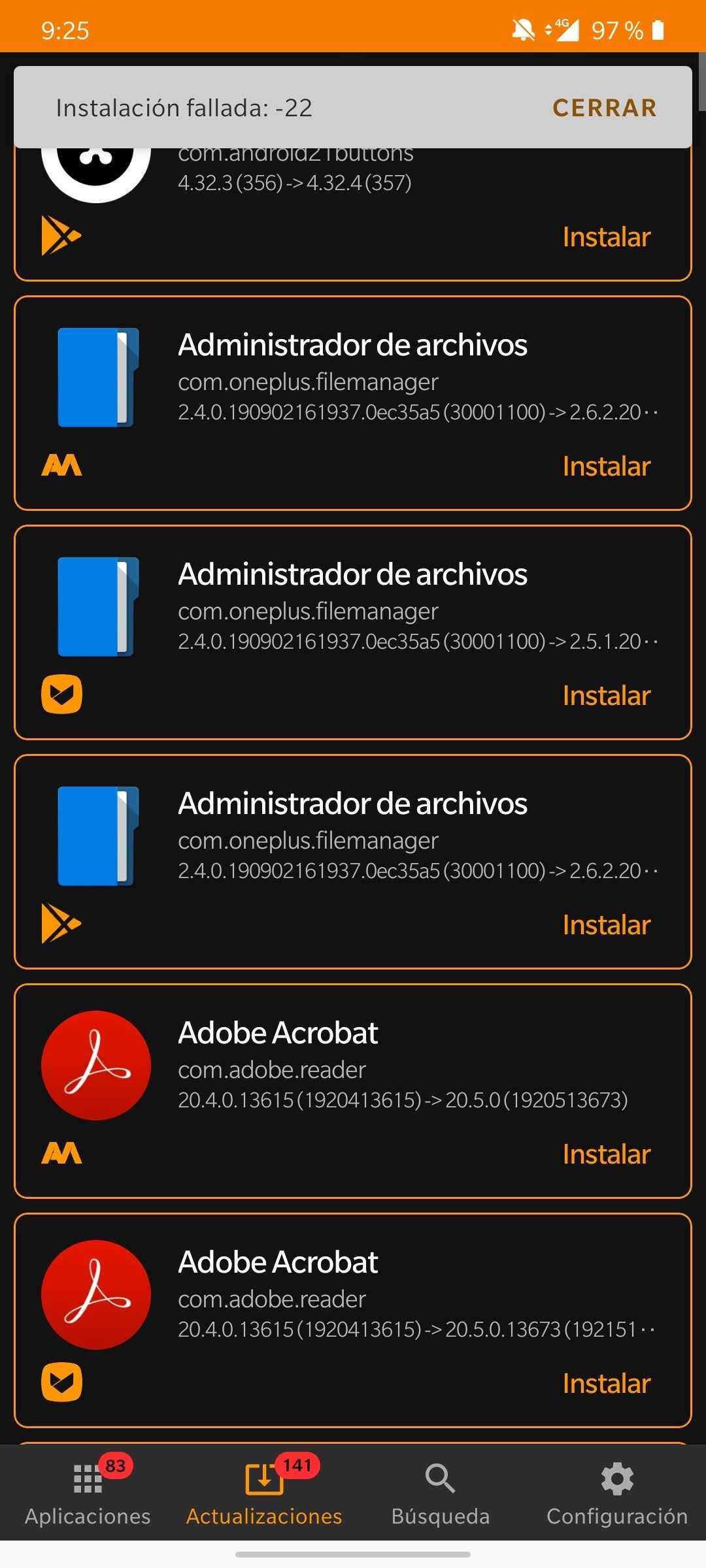Install the com.android21buttons update
Screen dimensions: 706x1568
pyautogui.click(x=606, y=237)
